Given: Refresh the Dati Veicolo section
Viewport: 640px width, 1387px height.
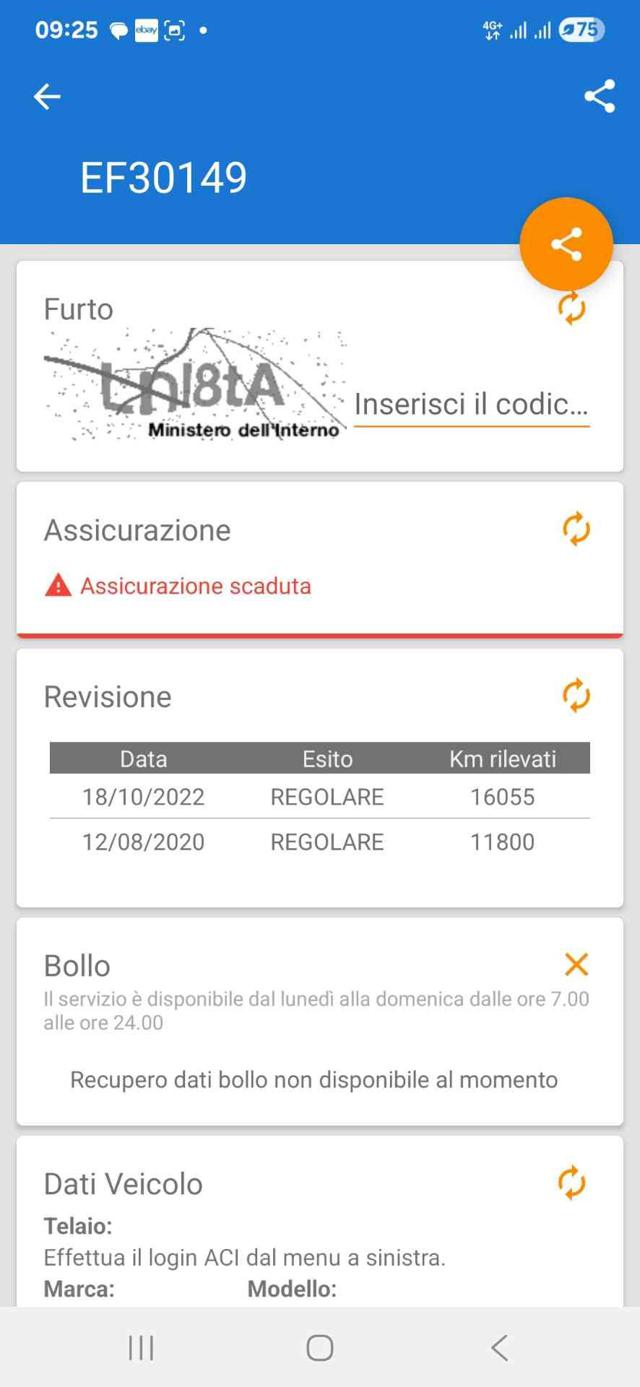Looking at the screenshot, I should coord(571,1183).
